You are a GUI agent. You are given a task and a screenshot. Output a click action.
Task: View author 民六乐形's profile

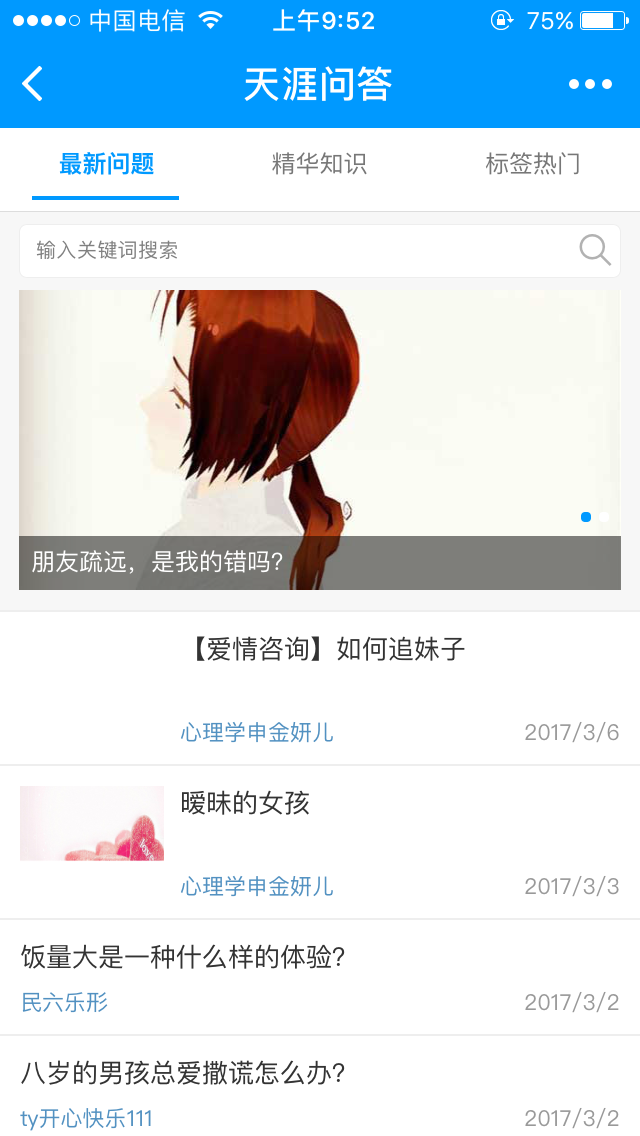(64, 1002)
